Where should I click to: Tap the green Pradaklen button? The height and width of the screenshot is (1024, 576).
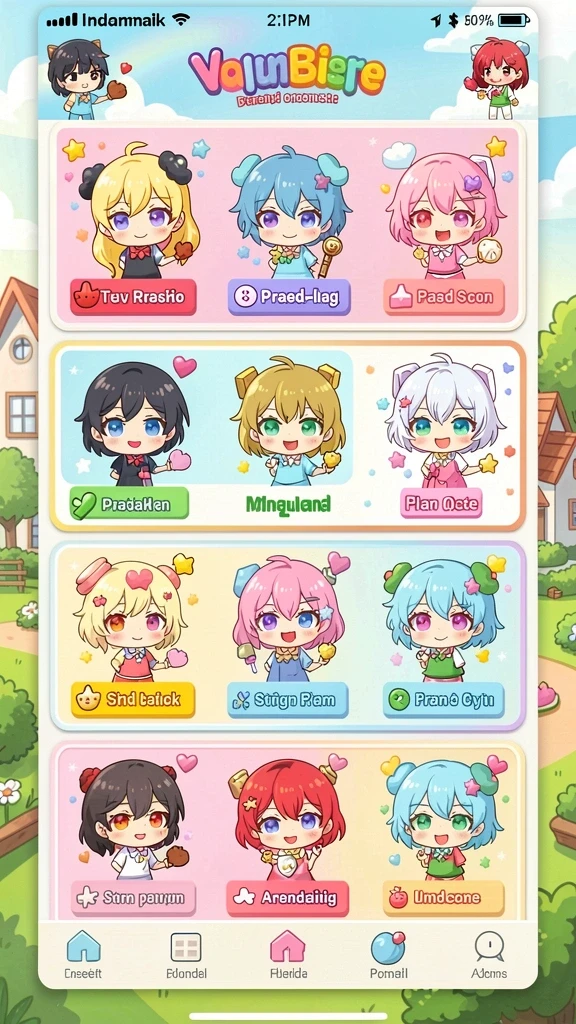coord(129,504)
